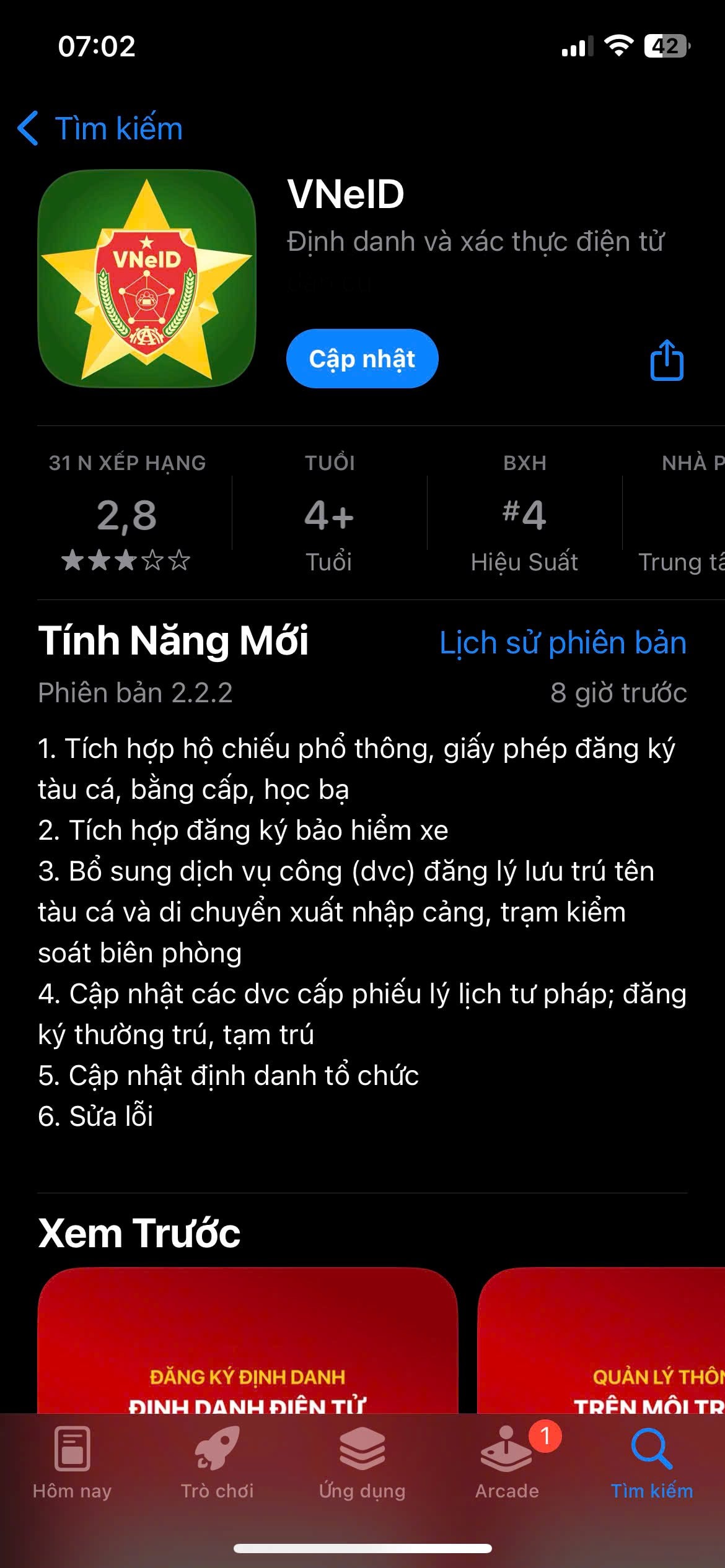Tap Cập nhật to update VNeID
Image resolution: width=725 pixels, height=1568 pixels.
362,359
